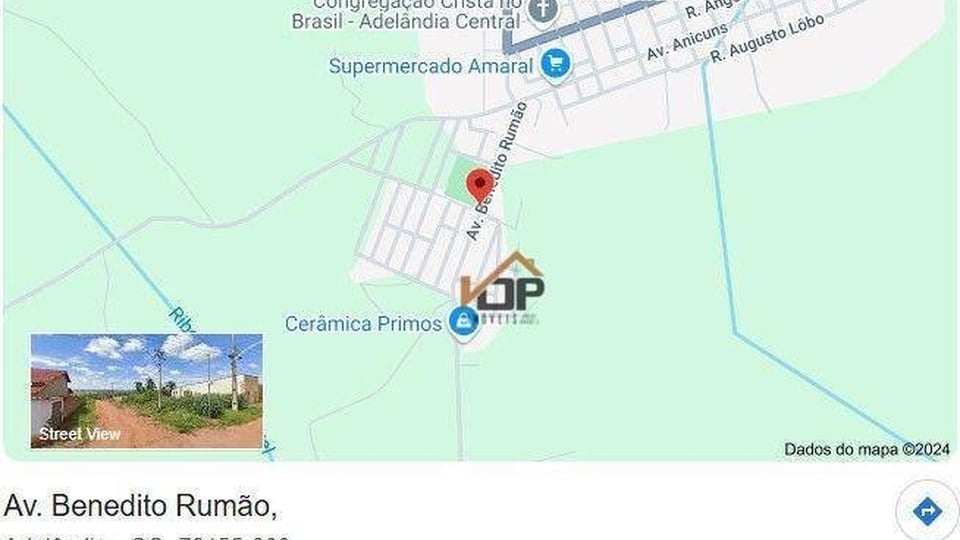The image size is (960, 540).
Task: Open the Supermercado Amaral place marker
Action: click(555, 66)
